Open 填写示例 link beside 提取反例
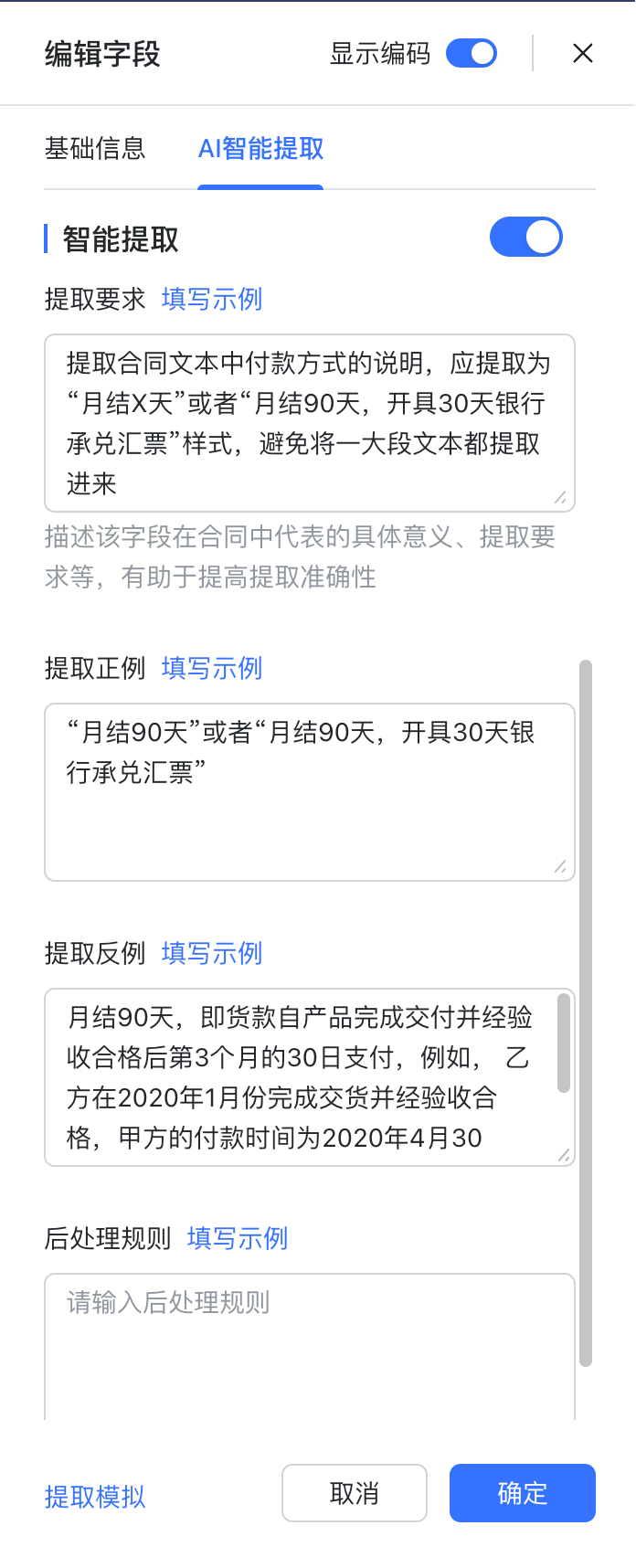 212,953
